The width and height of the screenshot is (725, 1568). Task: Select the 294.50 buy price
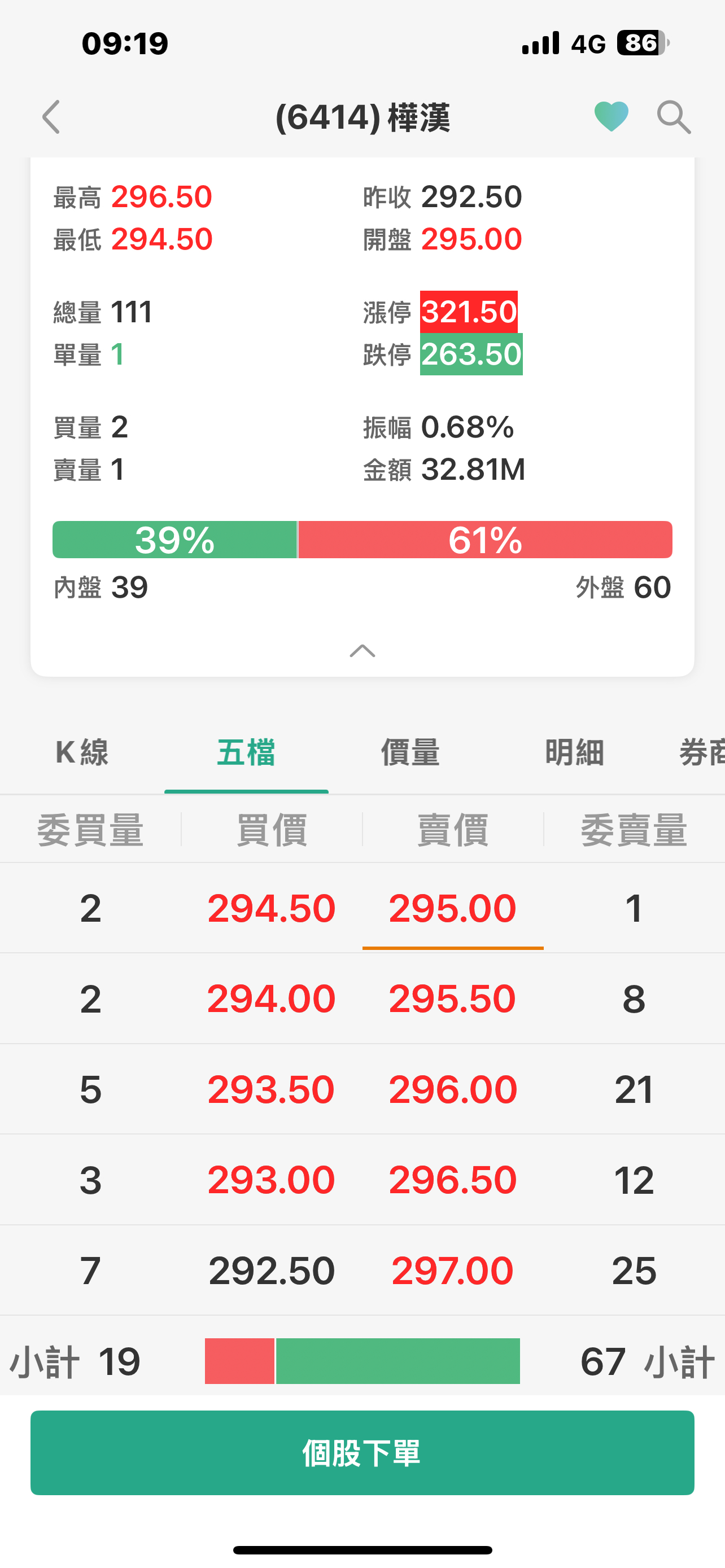pos(272,908)
